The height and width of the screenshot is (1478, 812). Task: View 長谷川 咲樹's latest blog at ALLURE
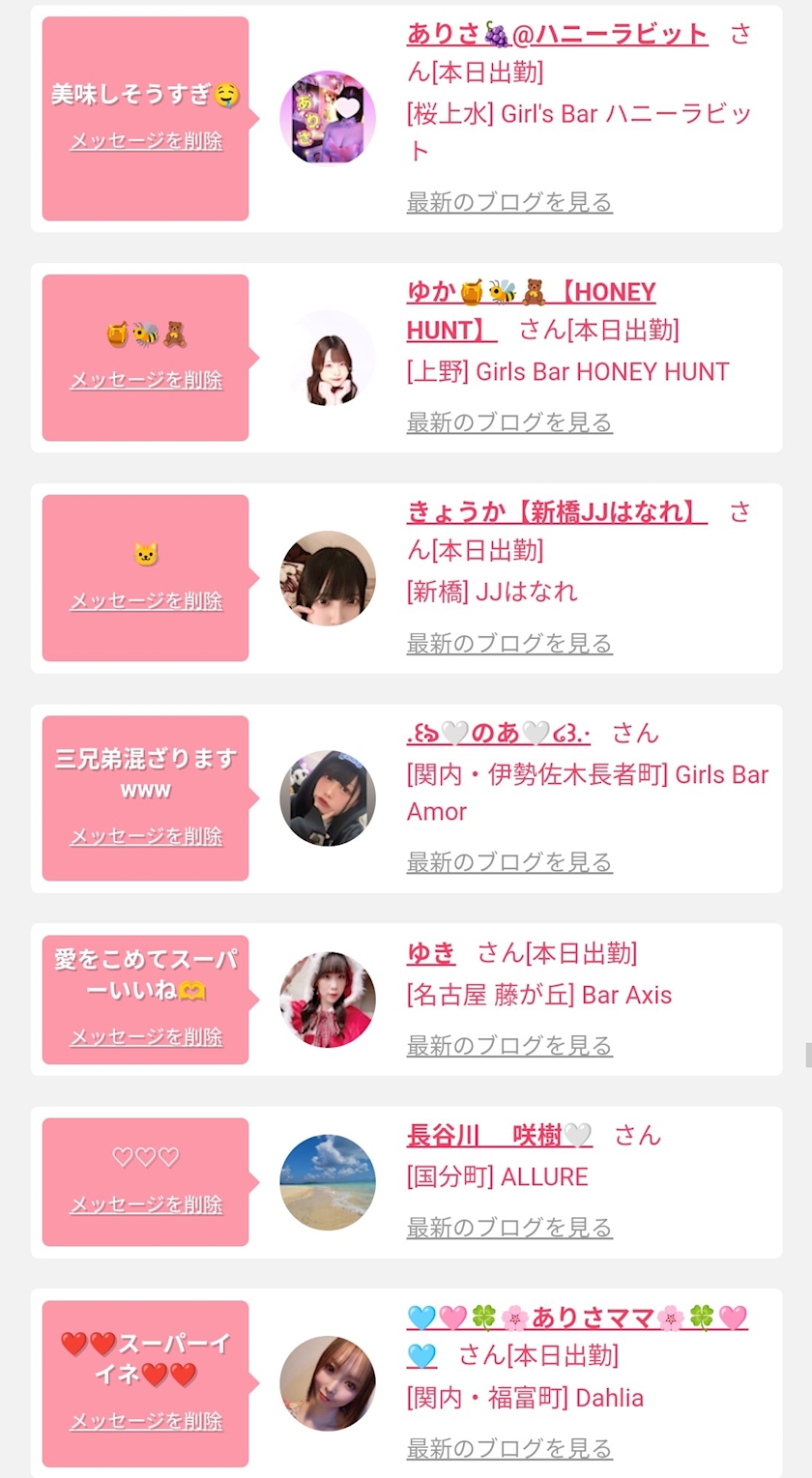pyautogui.click(x=509, y=1228)
